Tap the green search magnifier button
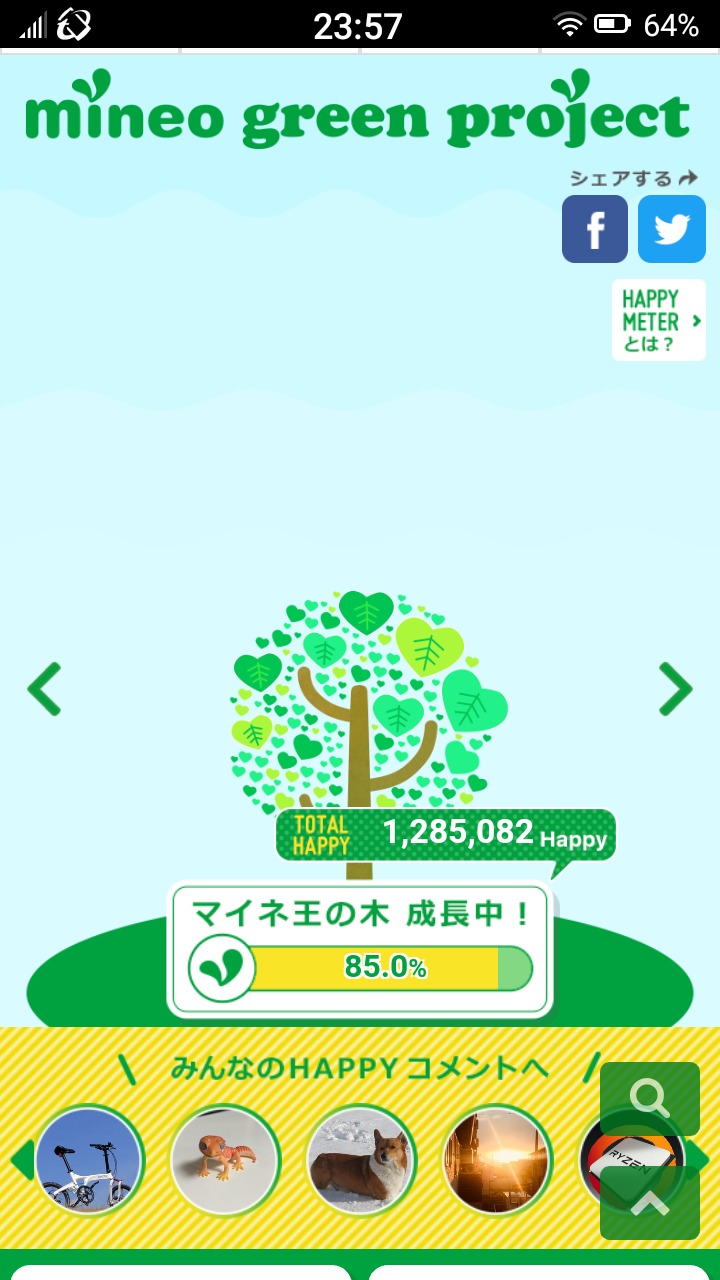The width and height of the screenshot is (720, 1280). [650, 1098]
